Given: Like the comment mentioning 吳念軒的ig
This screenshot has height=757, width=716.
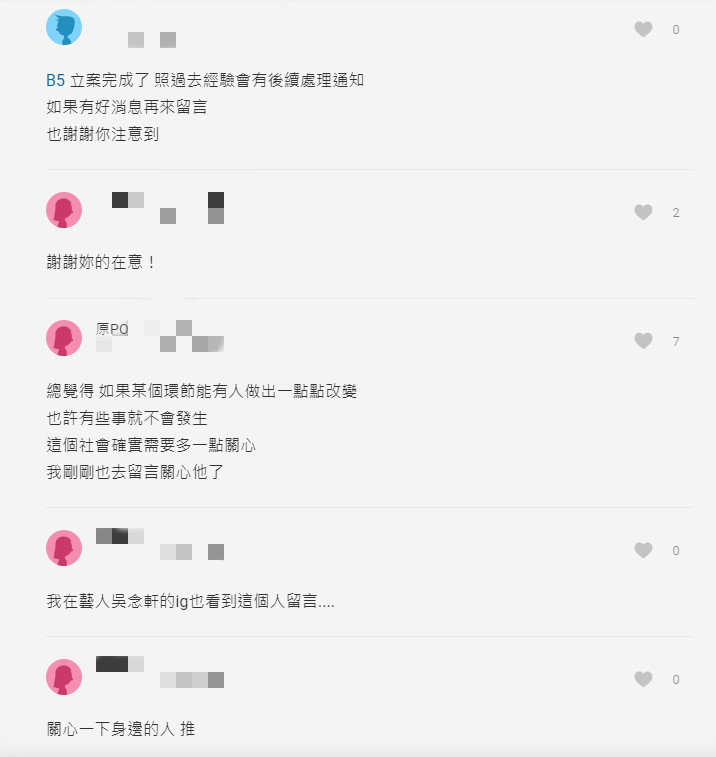Looking at the screenshot, I should pos(643,550).
